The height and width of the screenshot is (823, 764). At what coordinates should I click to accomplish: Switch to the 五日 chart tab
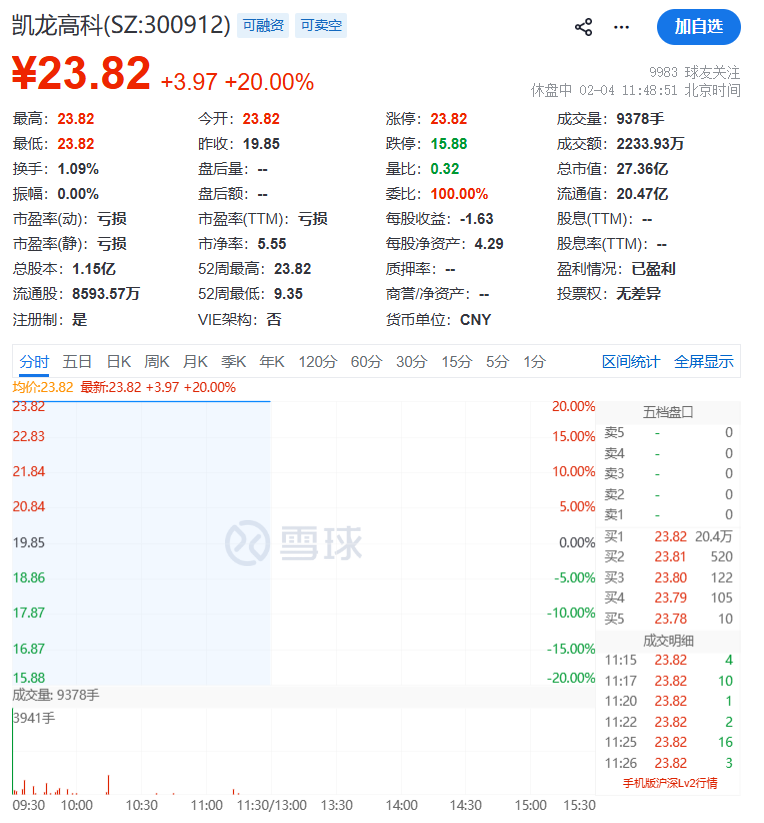(77, 363)
